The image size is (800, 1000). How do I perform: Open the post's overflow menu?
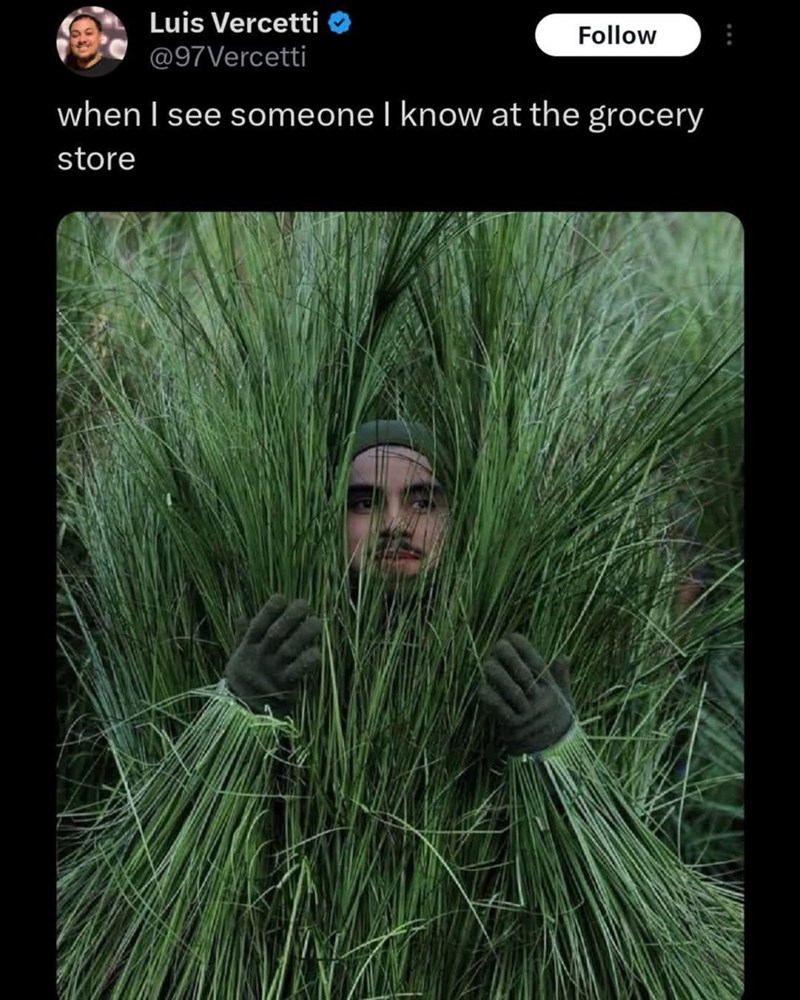click(x=729, y=36)
